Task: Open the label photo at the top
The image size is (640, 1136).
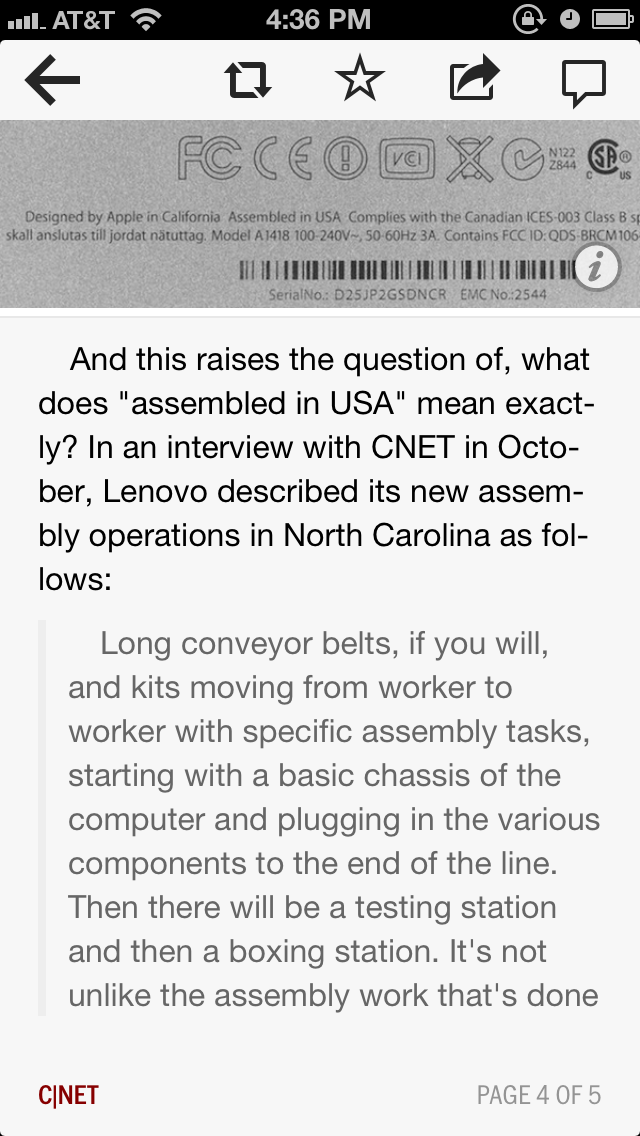Action: click(320, 214)
